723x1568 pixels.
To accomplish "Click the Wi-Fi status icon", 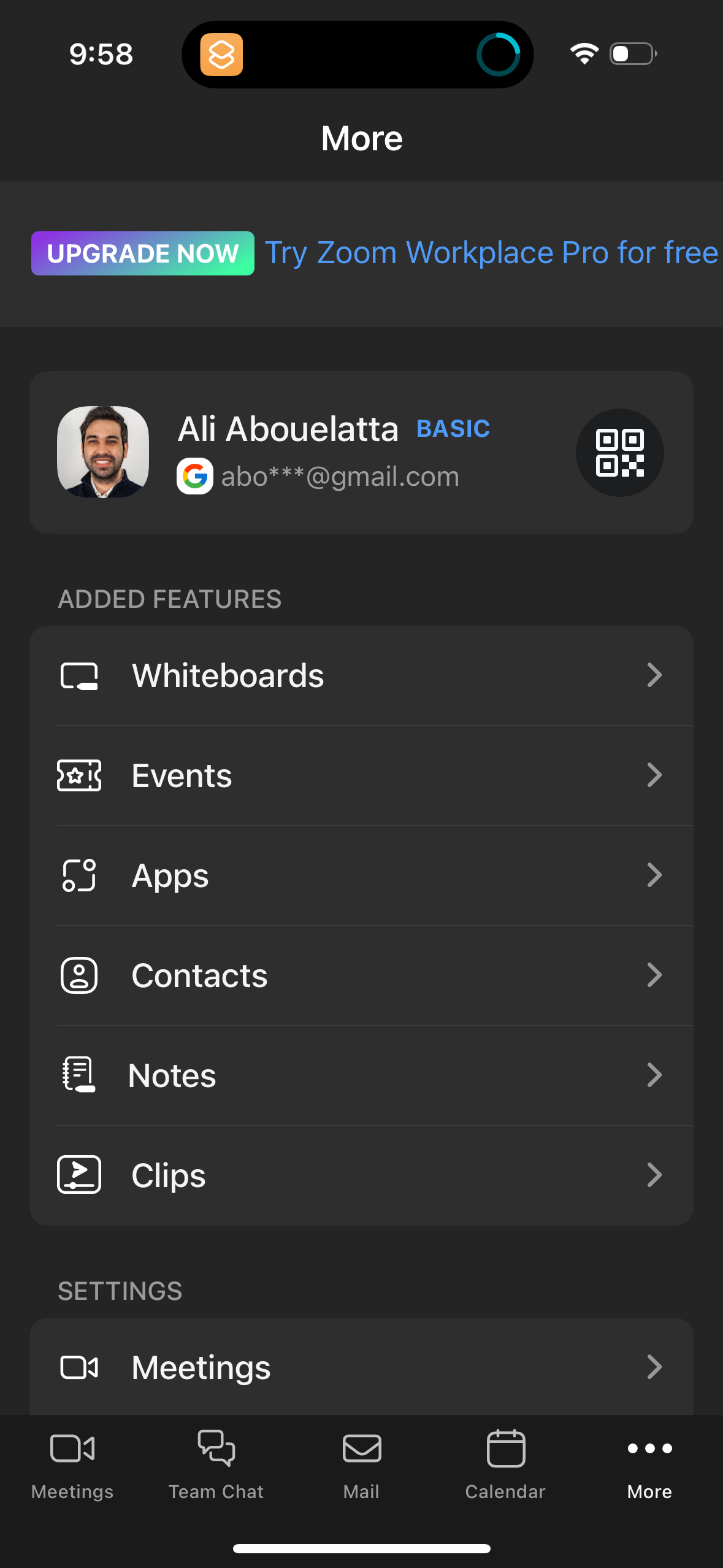I will (583, 53).
